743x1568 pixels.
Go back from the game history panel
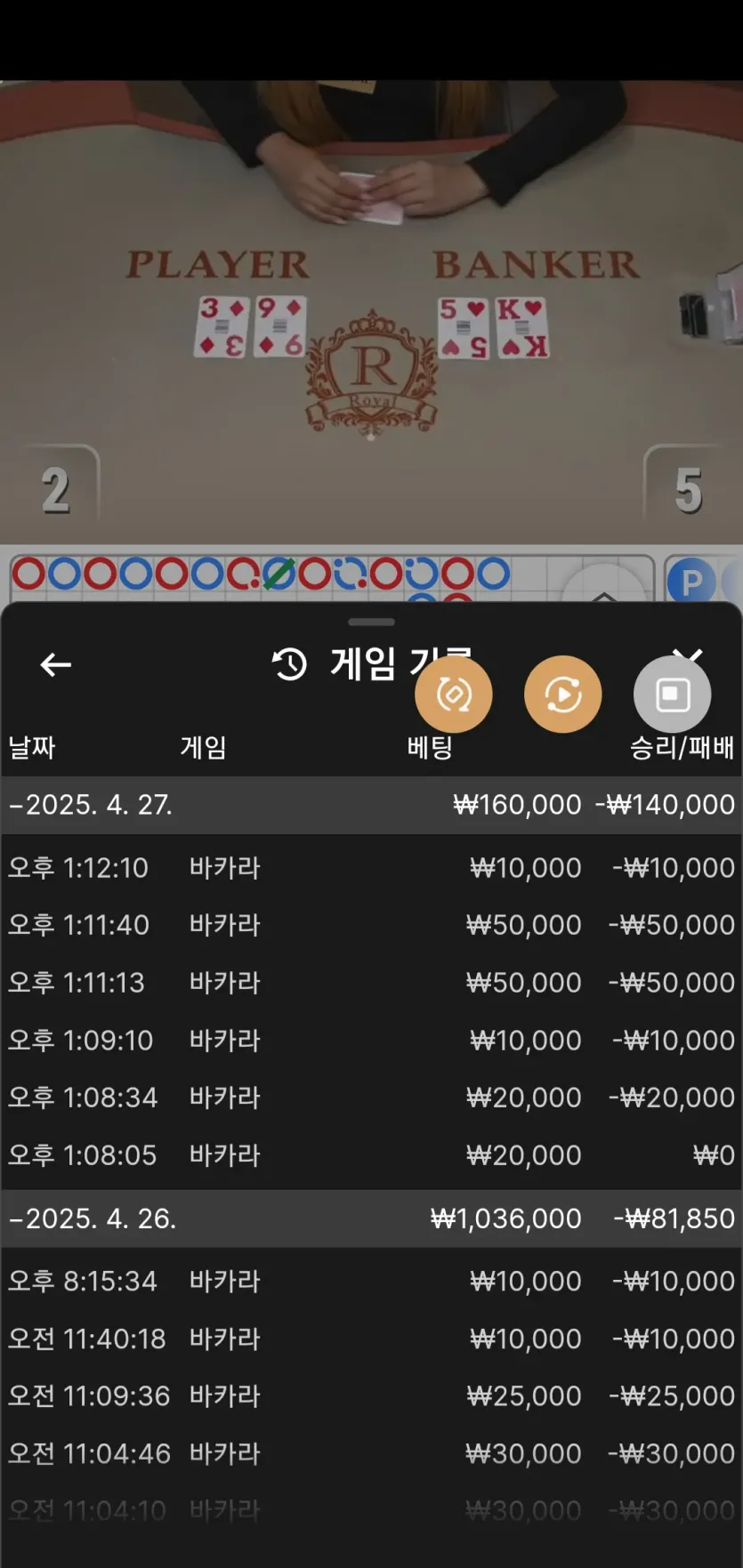point(55,664)
